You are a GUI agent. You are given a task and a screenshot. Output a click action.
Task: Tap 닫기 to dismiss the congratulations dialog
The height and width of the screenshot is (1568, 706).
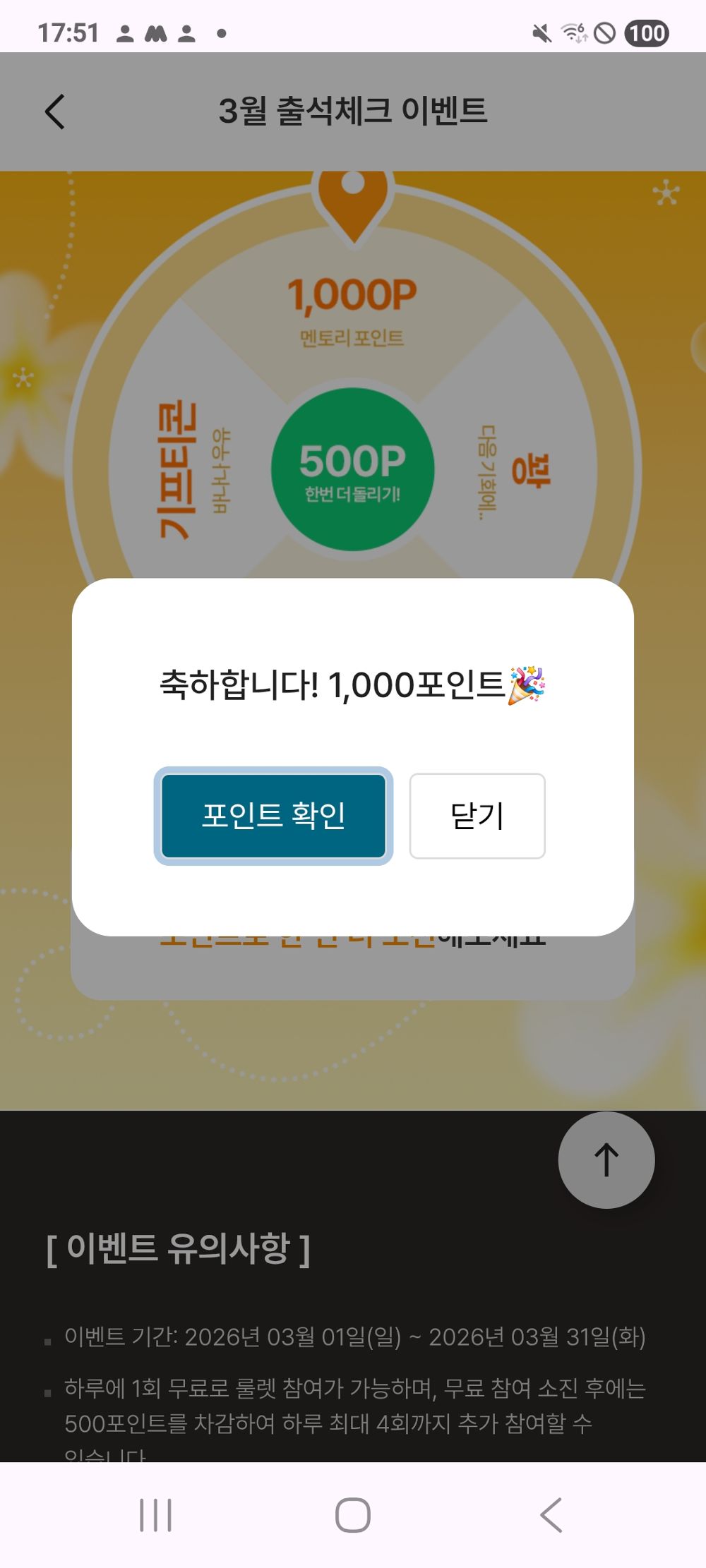[477, 815]
